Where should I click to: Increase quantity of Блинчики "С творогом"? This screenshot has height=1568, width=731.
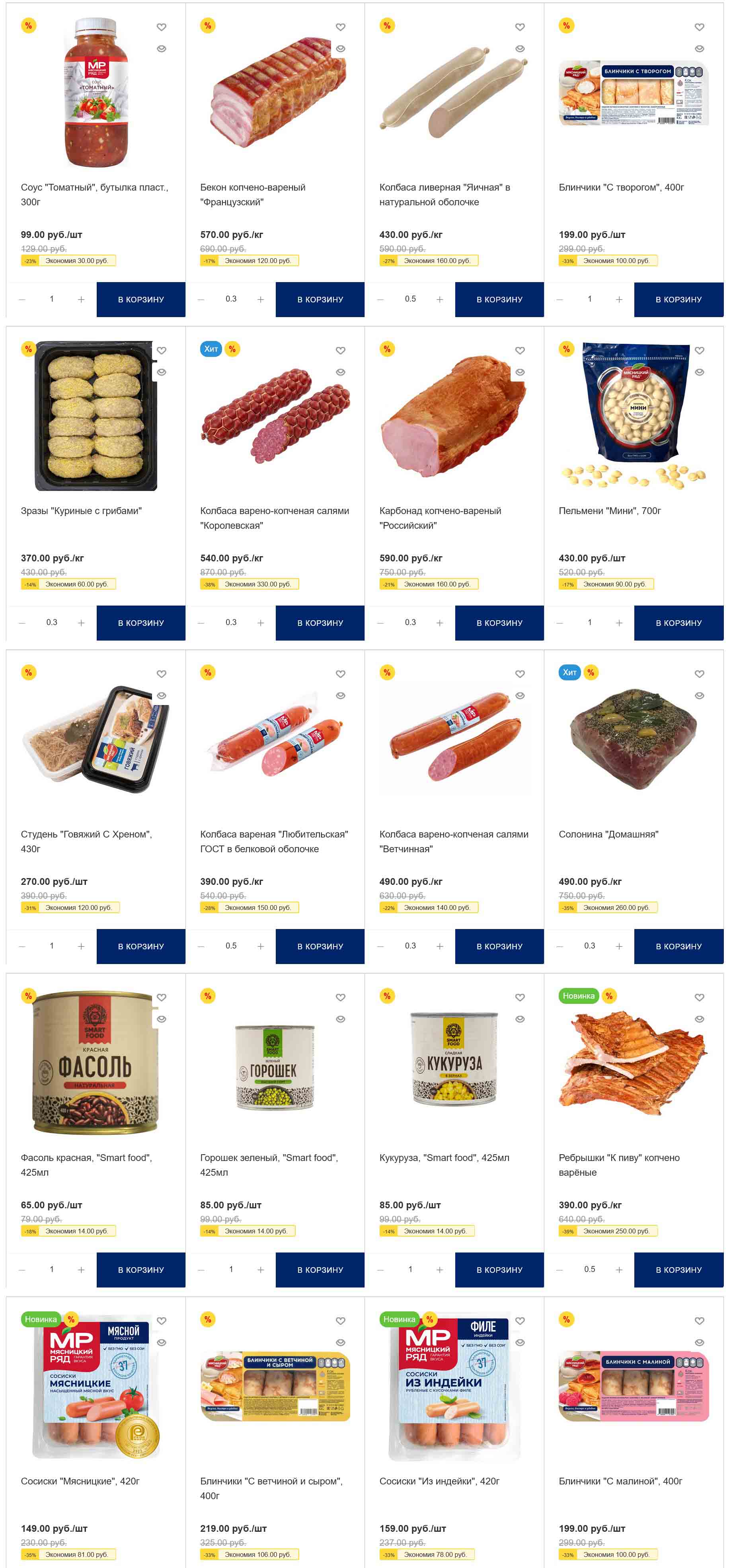point(619,300)
